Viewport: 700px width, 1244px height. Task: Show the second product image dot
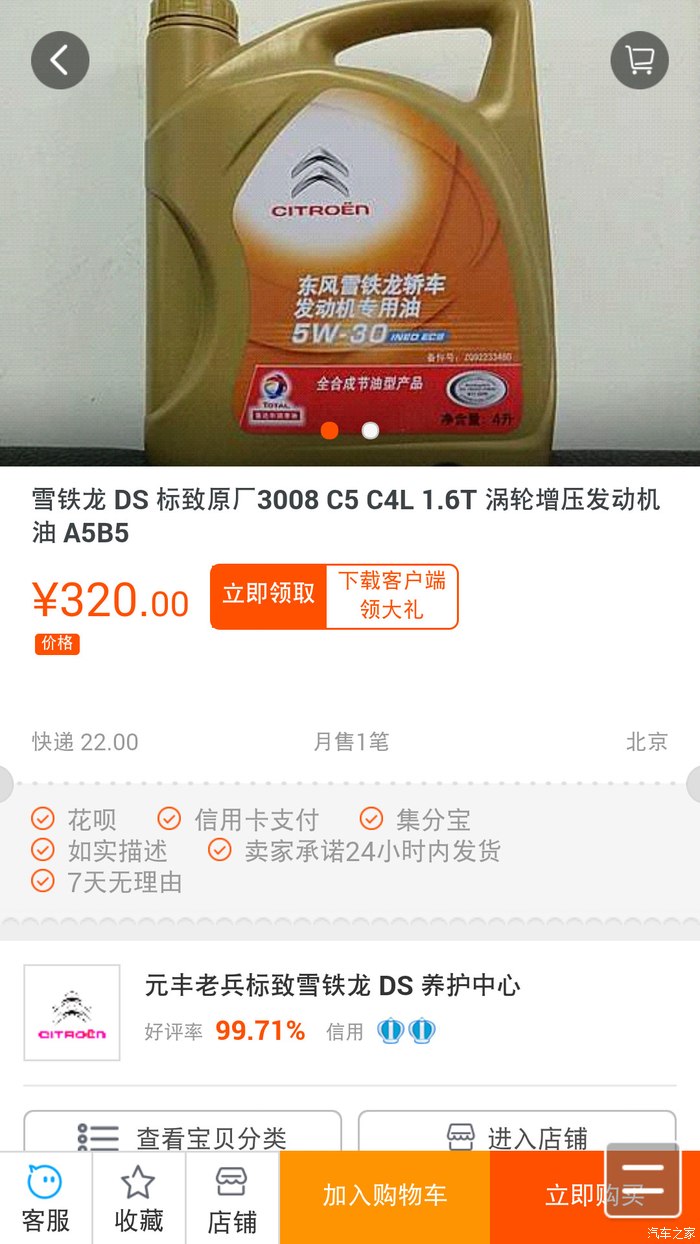(370, 431)
